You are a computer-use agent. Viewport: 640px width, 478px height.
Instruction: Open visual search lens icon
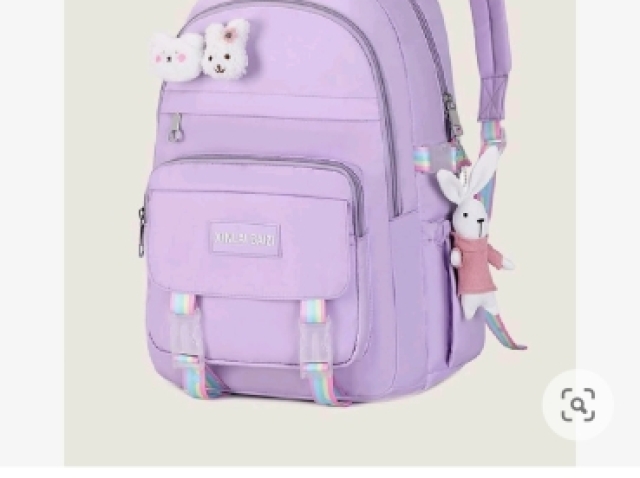point(577,405)
